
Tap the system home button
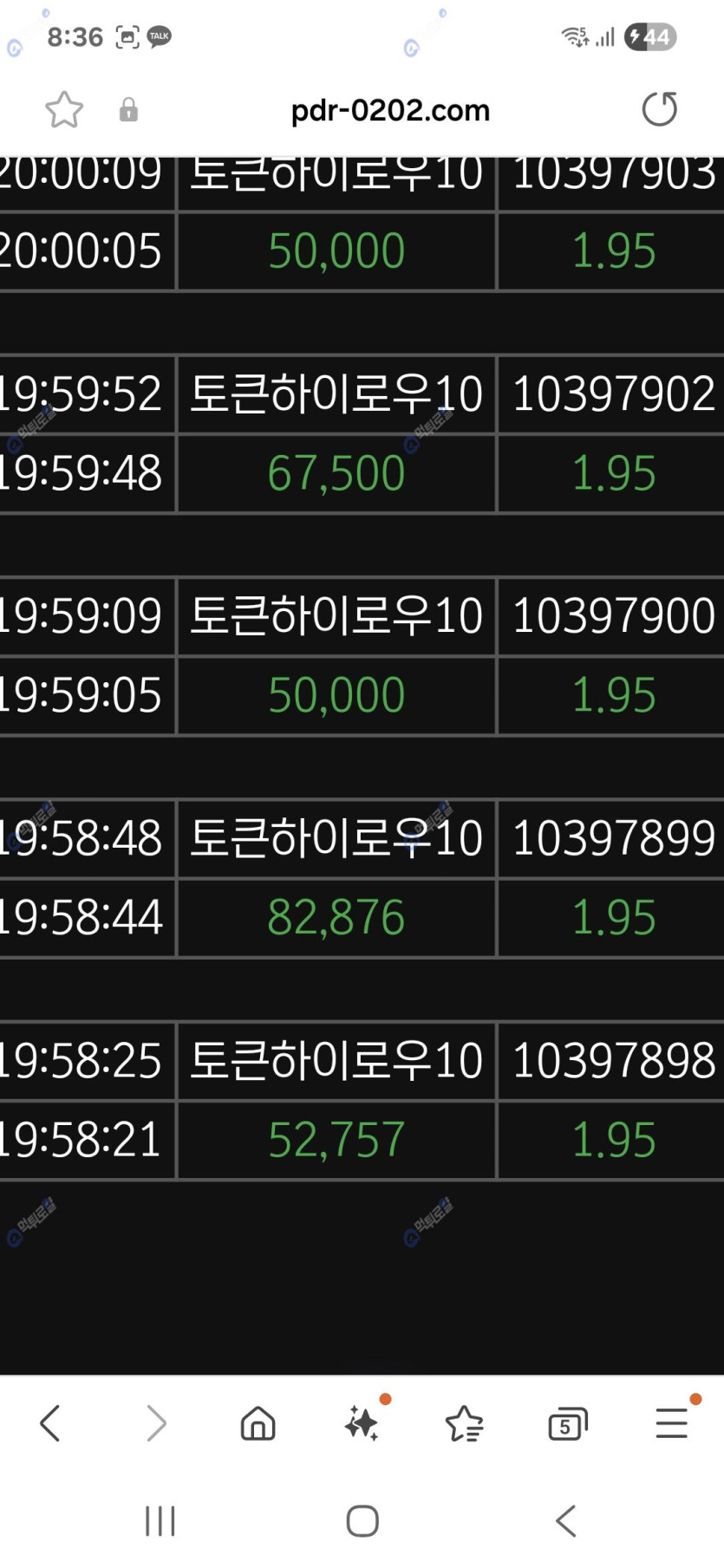(x=362, y=1520)
